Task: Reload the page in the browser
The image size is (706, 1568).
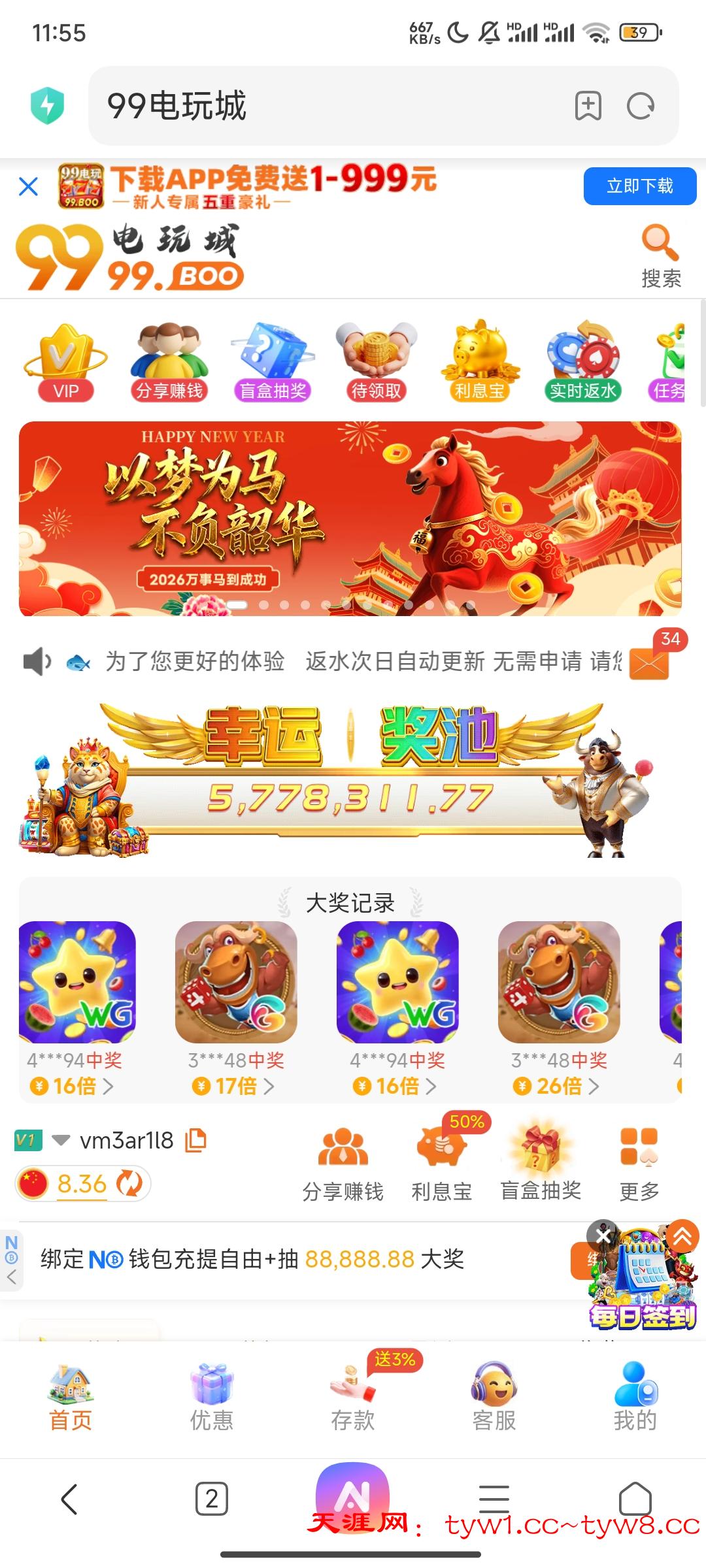Action: 640,106
